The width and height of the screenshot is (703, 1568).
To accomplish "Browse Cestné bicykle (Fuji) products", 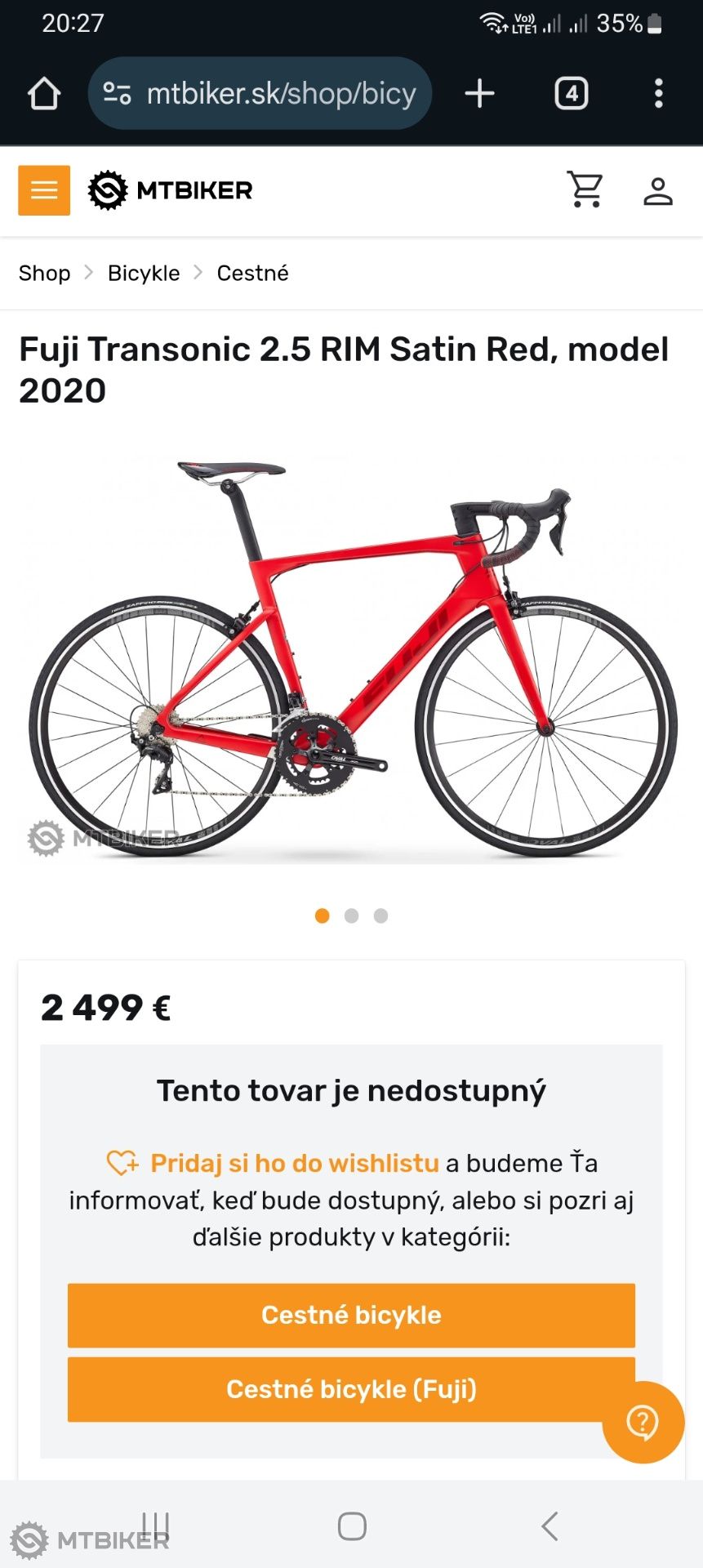I will click(351, 1389).
